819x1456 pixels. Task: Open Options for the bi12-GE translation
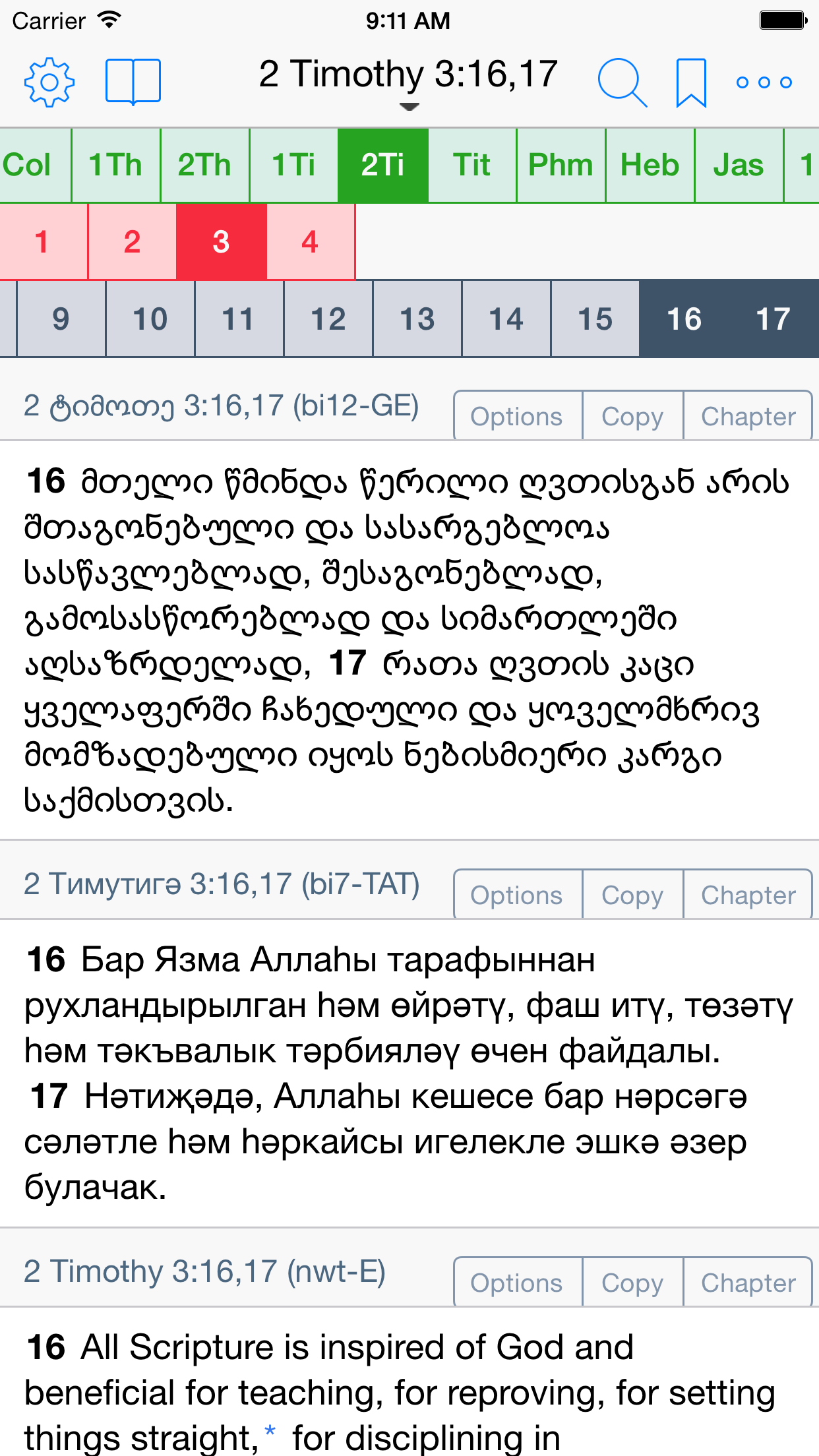coord(517,416)
